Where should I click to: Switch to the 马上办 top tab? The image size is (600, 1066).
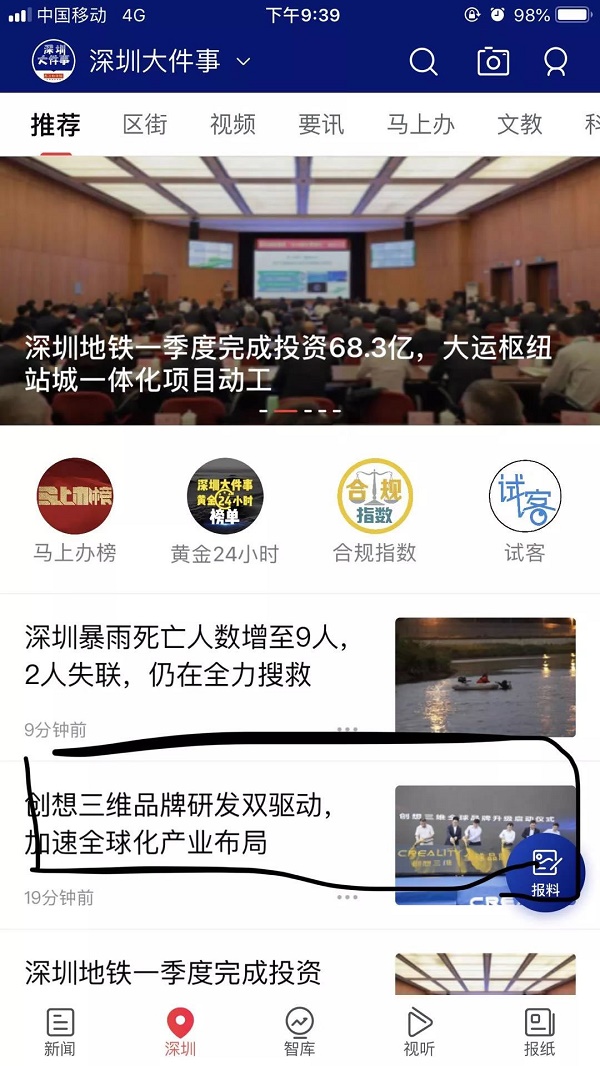420,124
